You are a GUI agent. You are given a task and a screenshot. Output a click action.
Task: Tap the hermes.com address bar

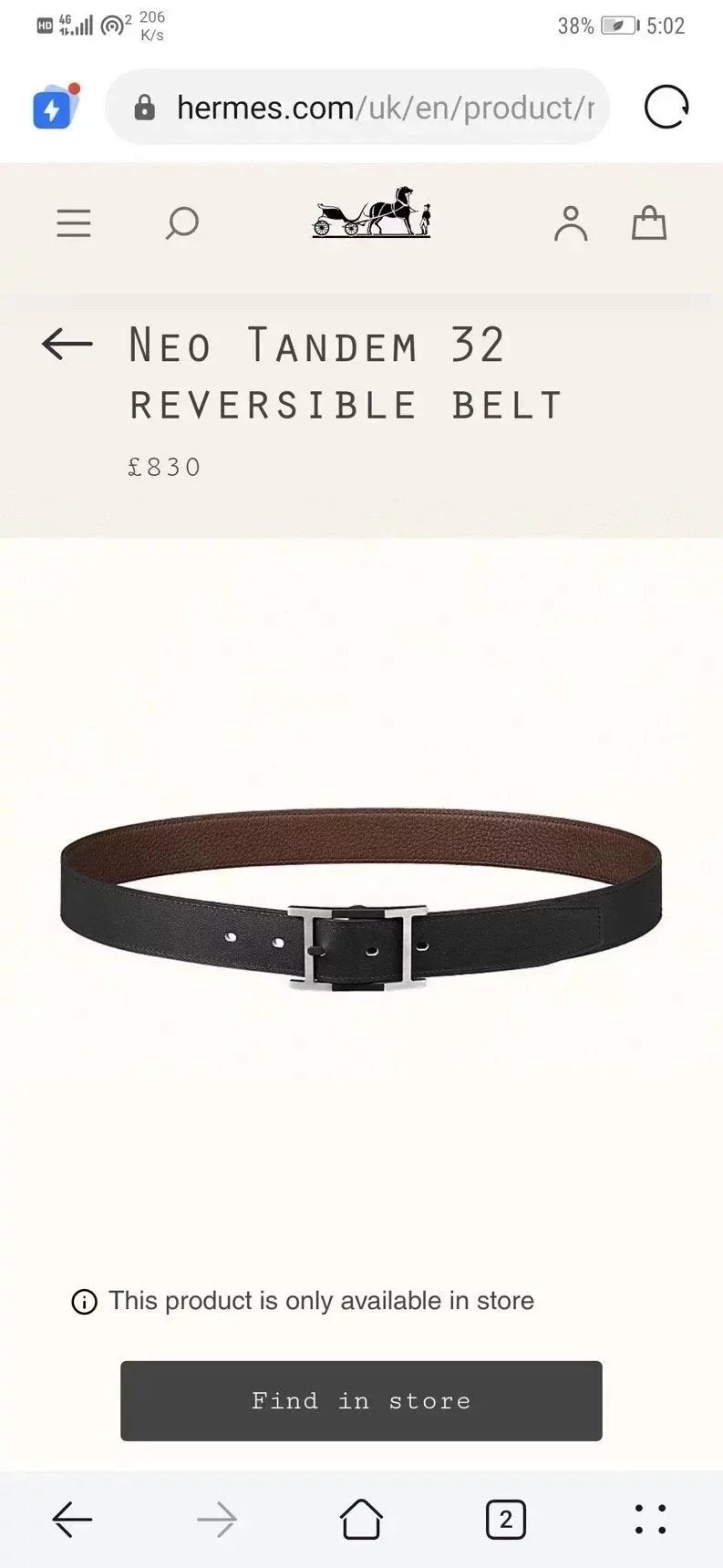coord(357,108)
